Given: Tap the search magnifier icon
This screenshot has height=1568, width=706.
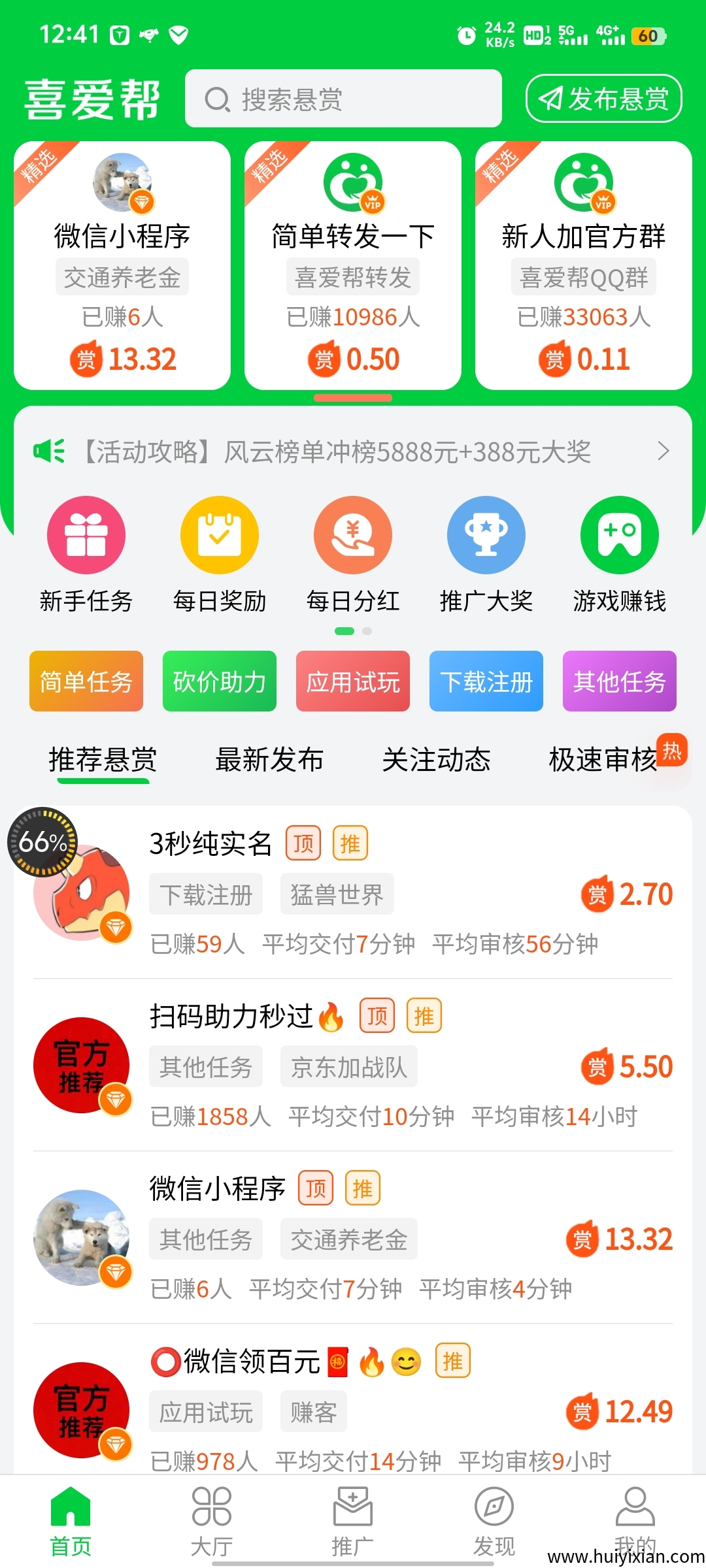Looking at the screenshot, I should tap(218, 99).
